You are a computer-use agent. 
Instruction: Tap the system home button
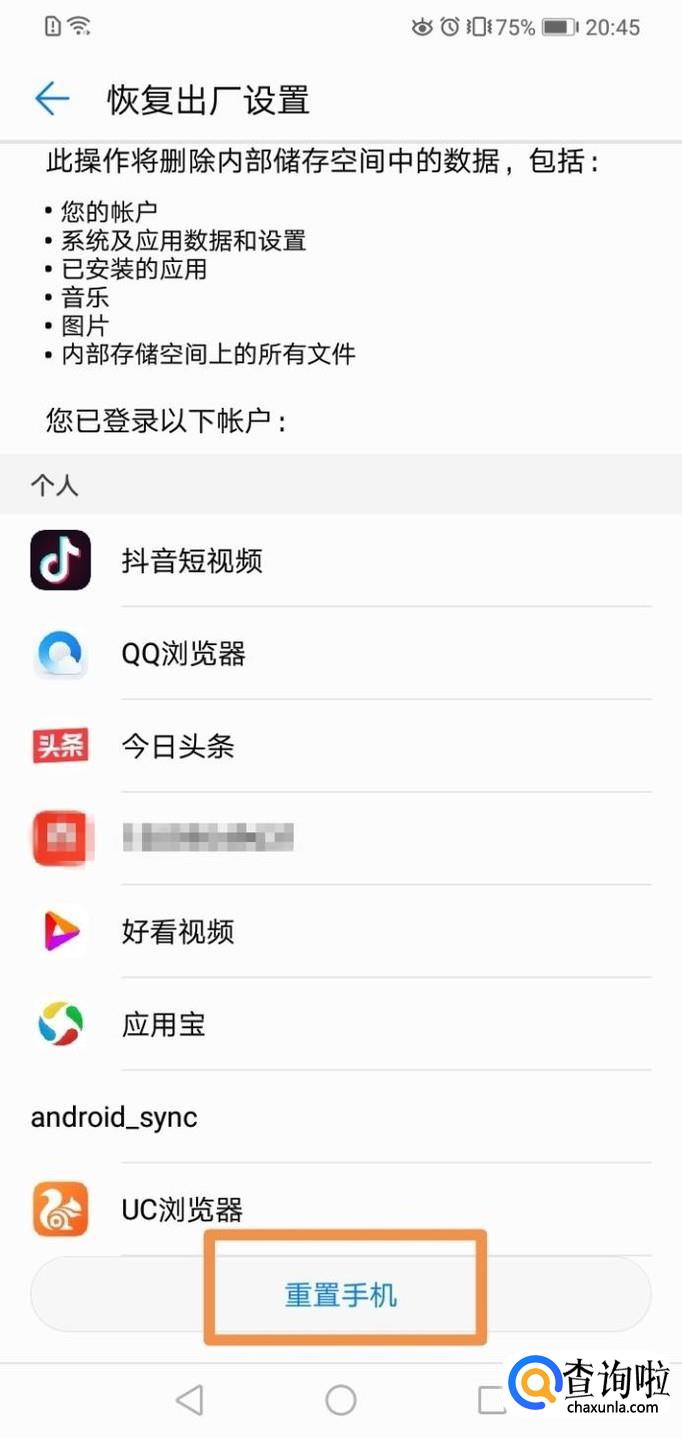coord(341,1399)
